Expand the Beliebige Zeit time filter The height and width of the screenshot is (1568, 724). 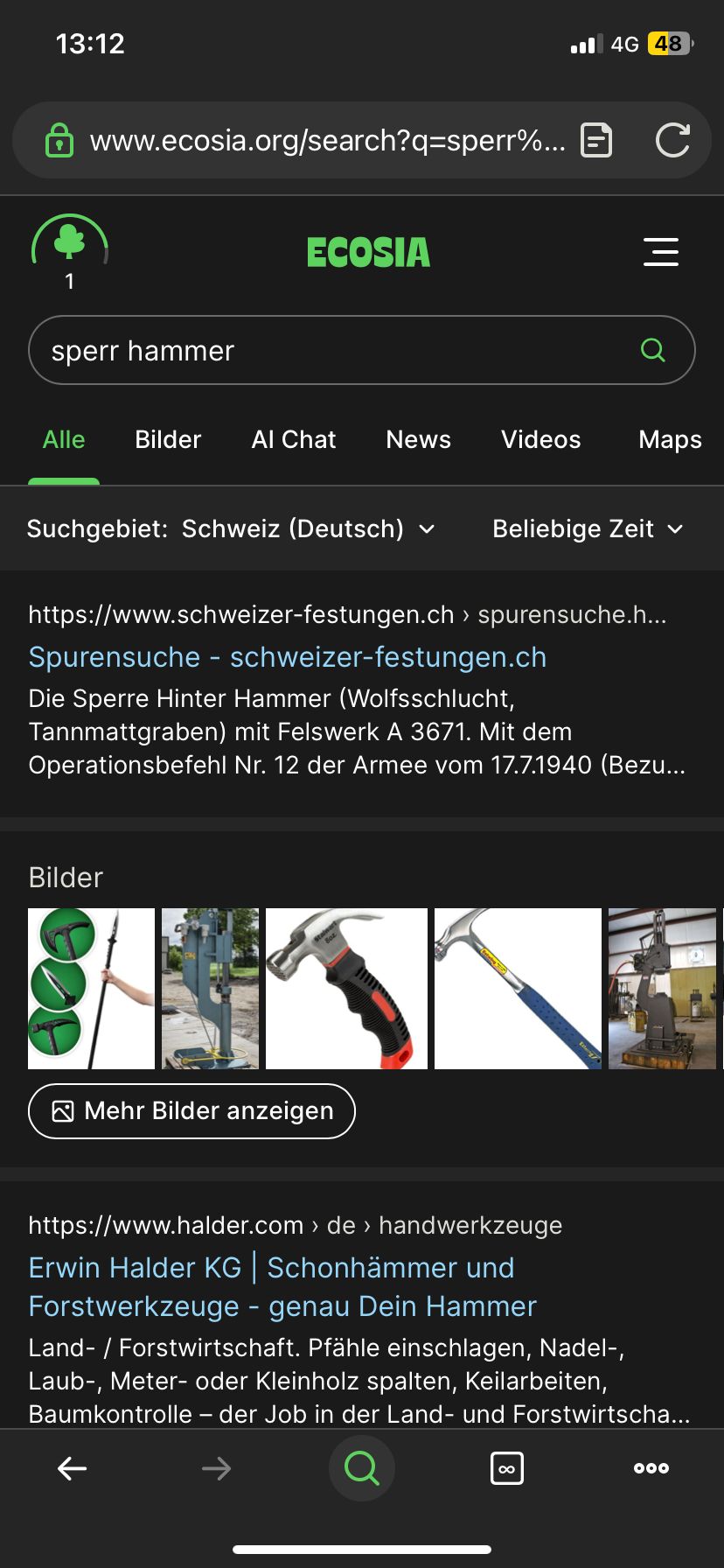pyautogui.click(x=588, y=528)
